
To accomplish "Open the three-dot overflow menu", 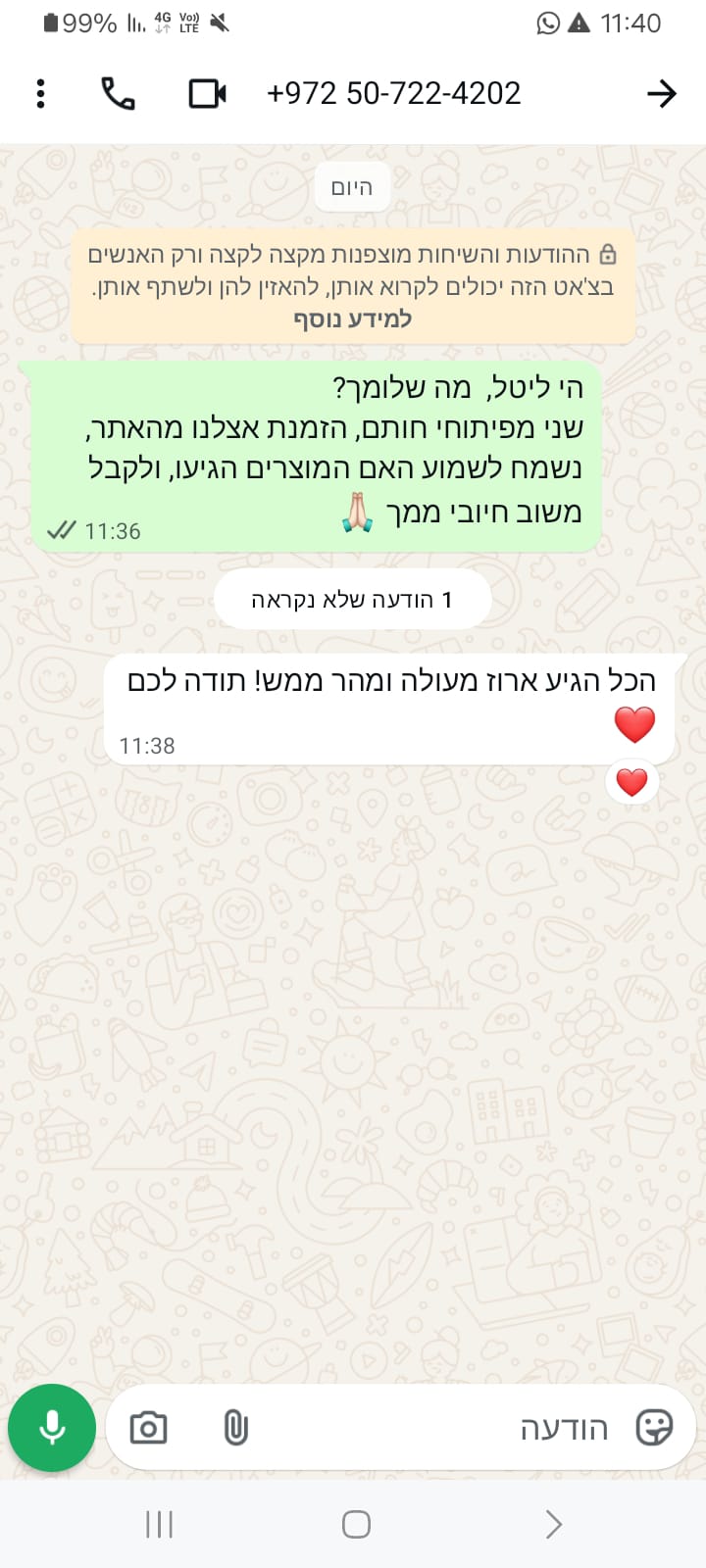I will click(x=40, y=93).
